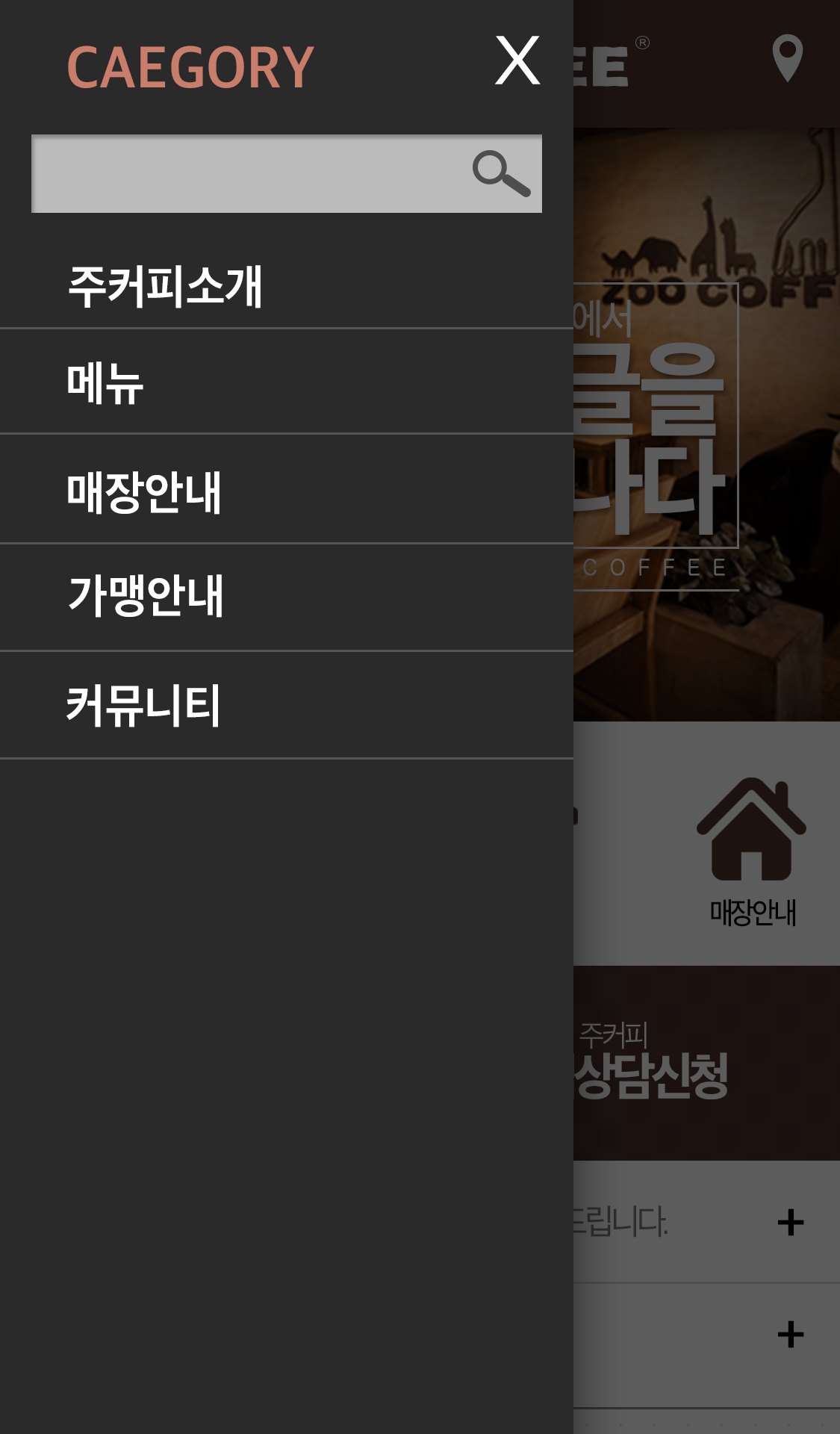Open 주커피소개 menu item

click(165, 287)
